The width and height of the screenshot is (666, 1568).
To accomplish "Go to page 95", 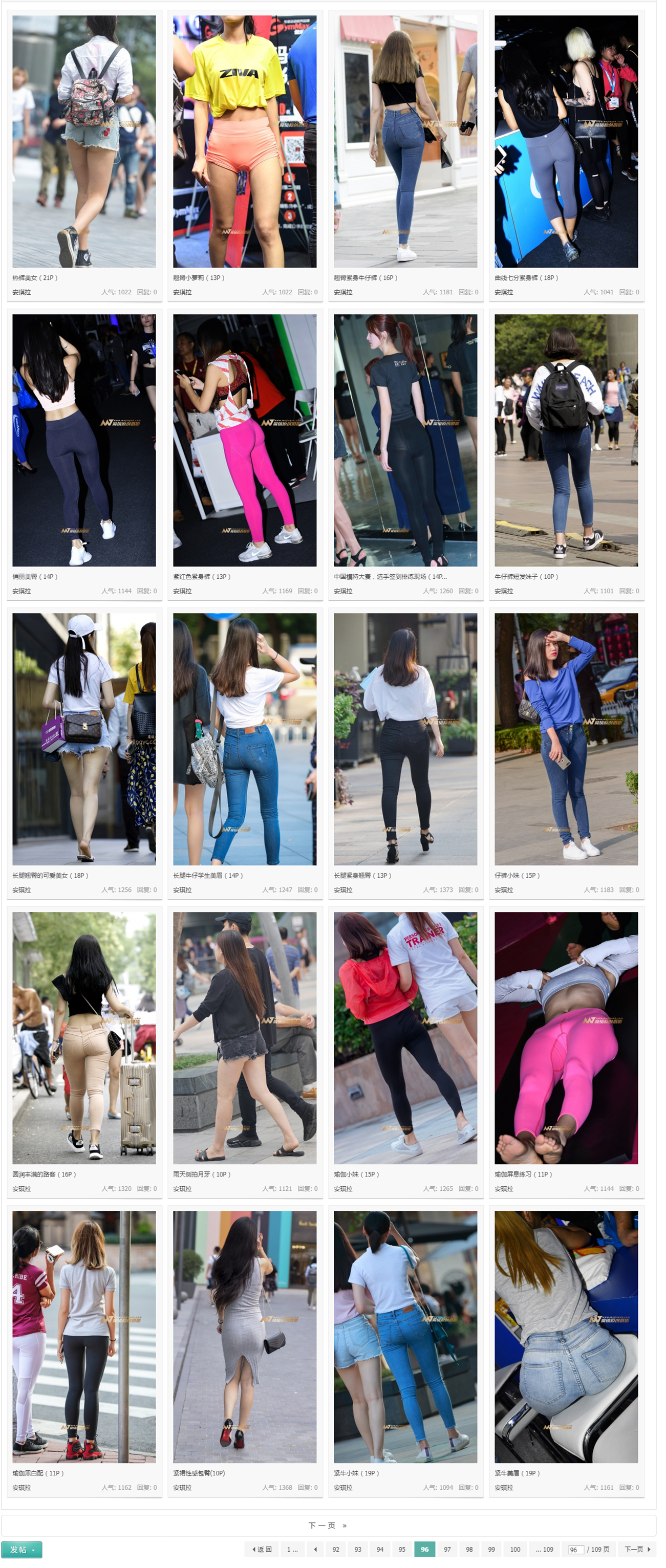I will click(x=402, y=1549).
